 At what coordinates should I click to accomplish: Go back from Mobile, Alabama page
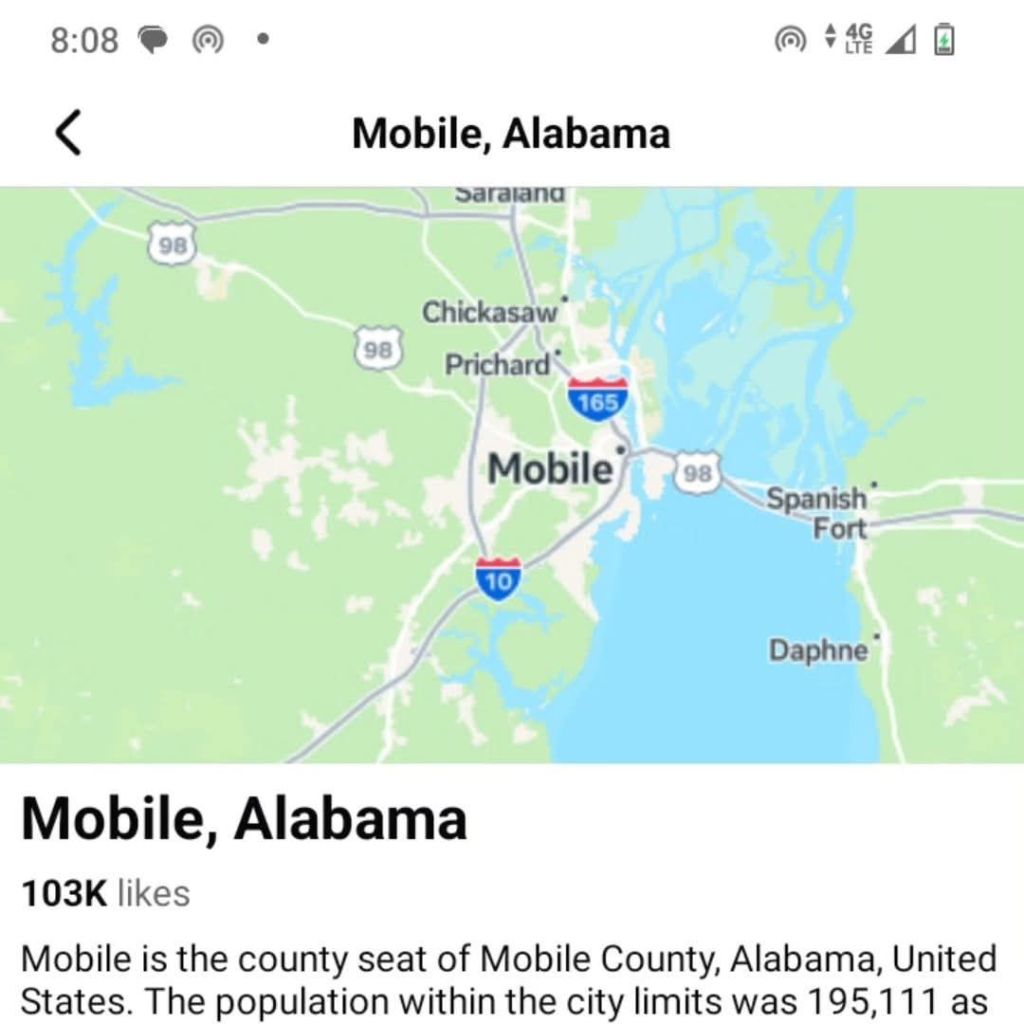(x=67, y=133)
